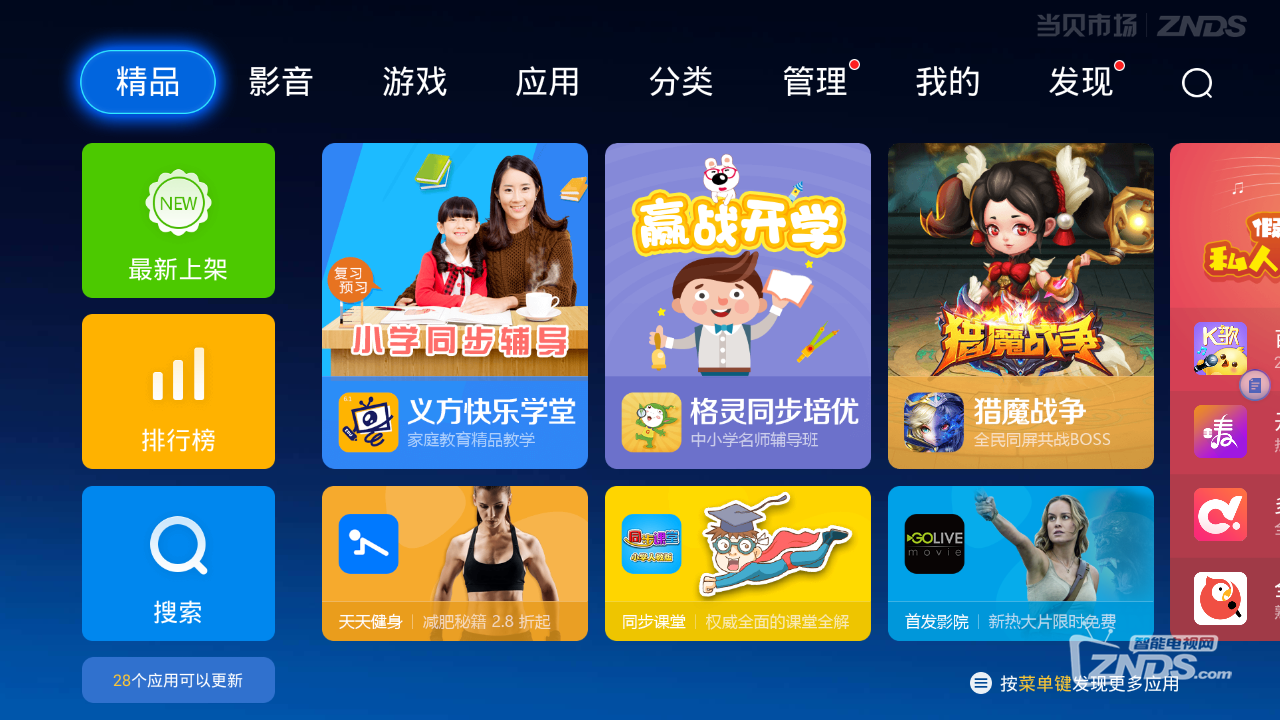Viewport: 1280px width, 720px height.
Task: Open the 天天健身 fitness card
Action: [x=455, y=563]
